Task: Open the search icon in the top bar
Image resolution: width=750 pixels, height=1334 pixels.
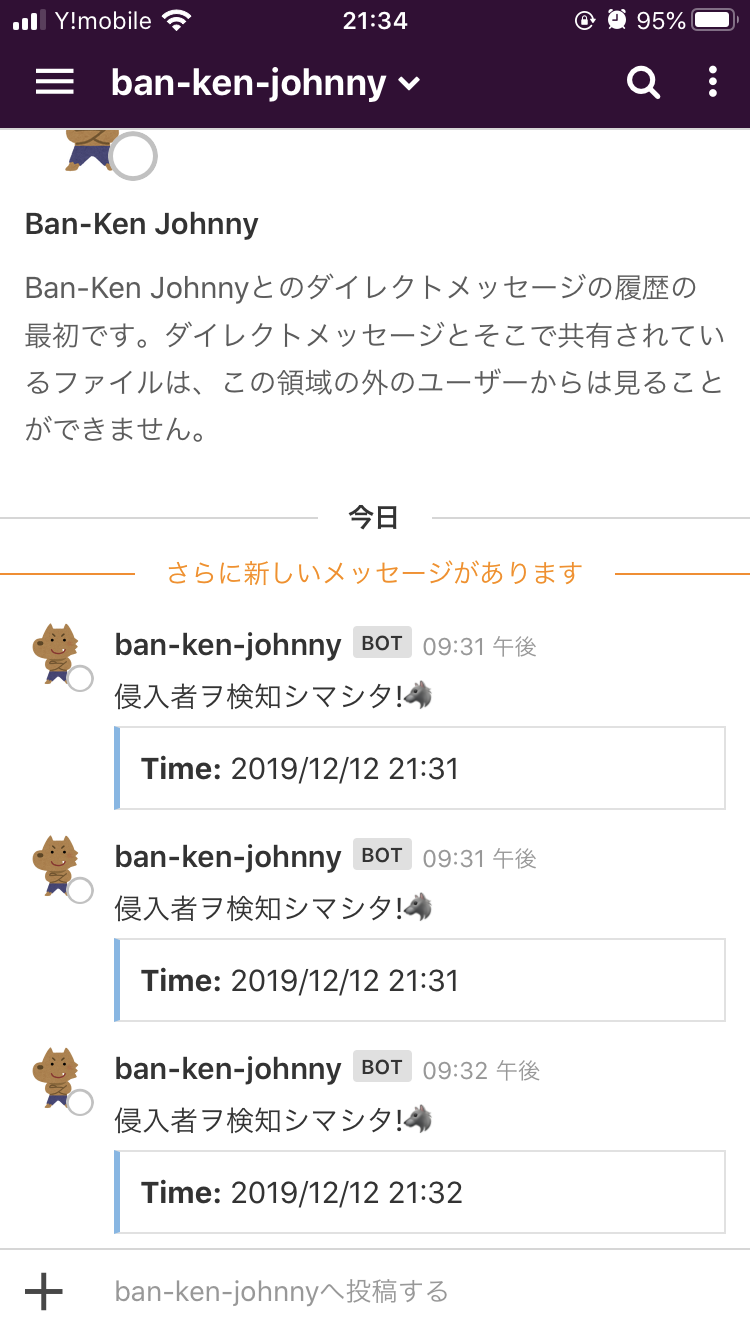Action: [644, 83]
